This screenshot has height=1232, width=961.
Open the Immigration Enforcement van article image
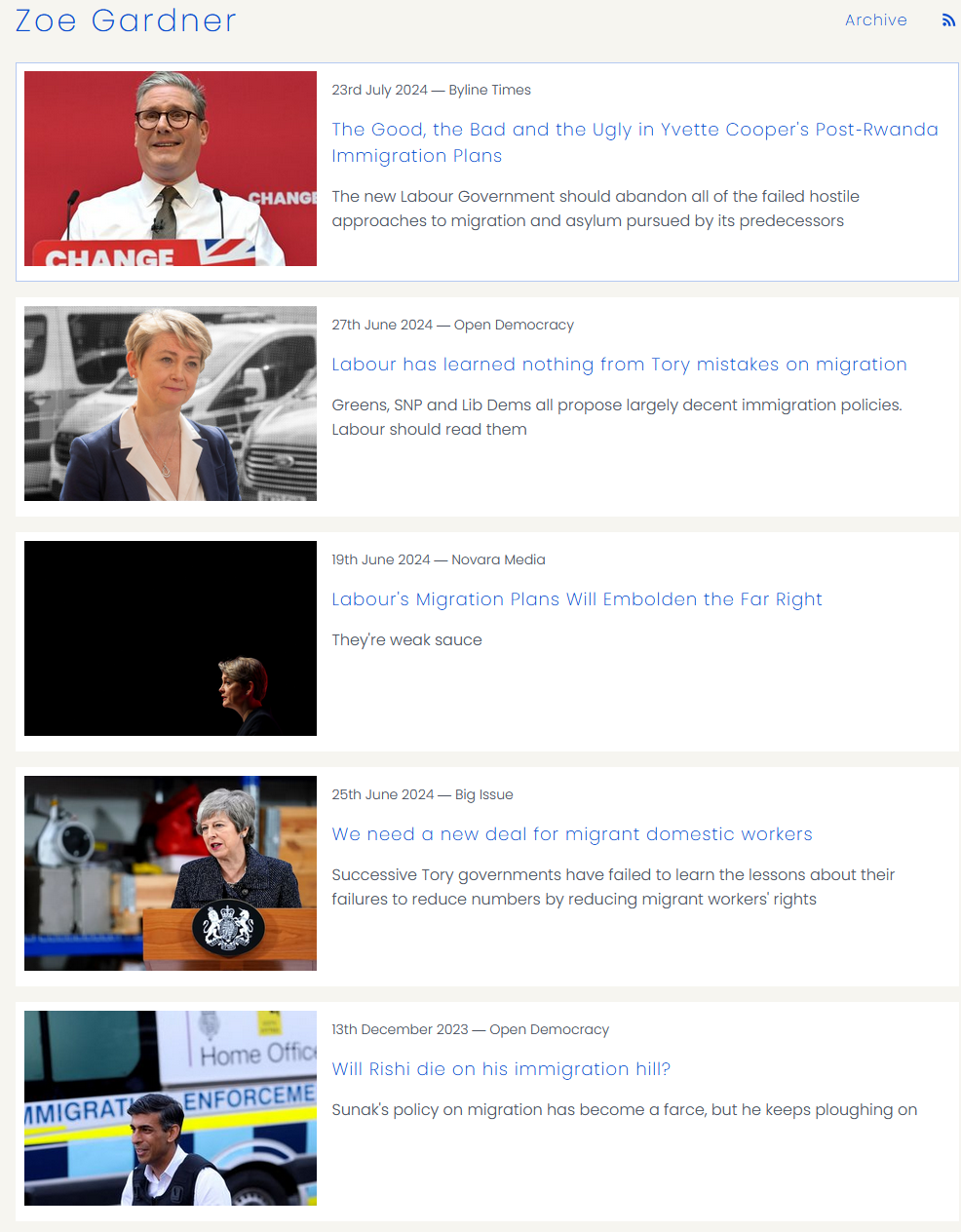click(171, 1108)
